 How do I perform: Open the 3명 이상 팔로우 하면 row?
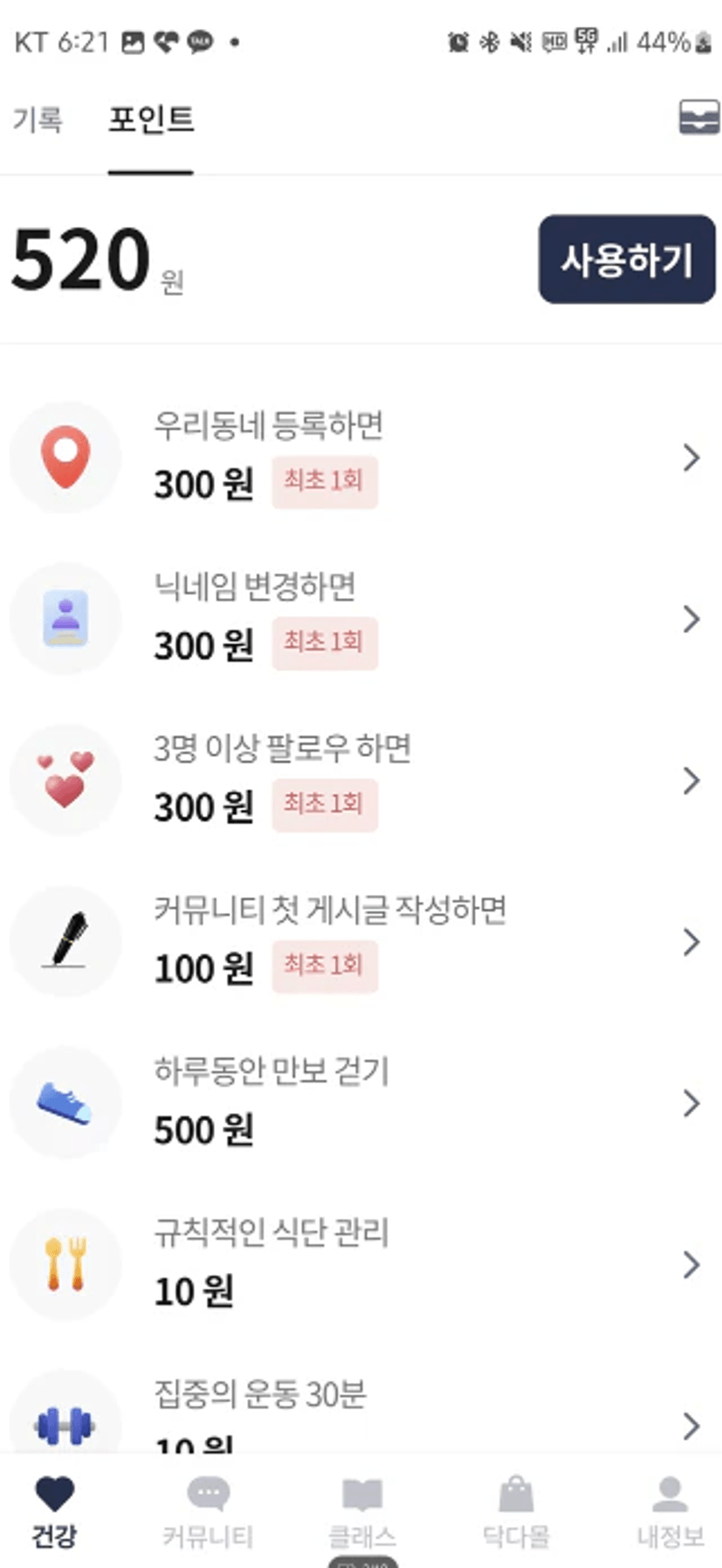point(361,780)
